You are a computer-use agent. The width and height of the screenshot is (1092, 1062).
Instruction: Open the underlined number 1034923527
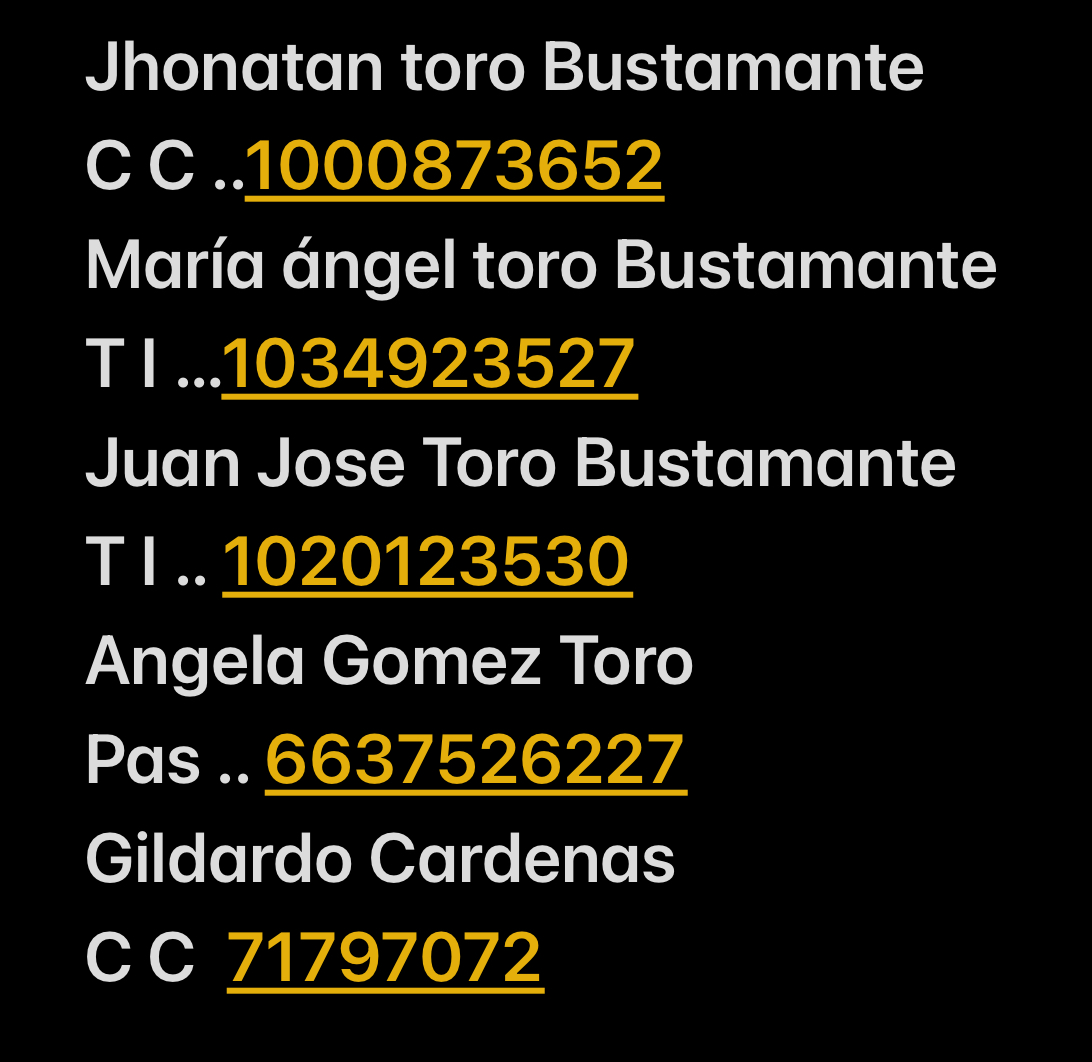[429, 364]
